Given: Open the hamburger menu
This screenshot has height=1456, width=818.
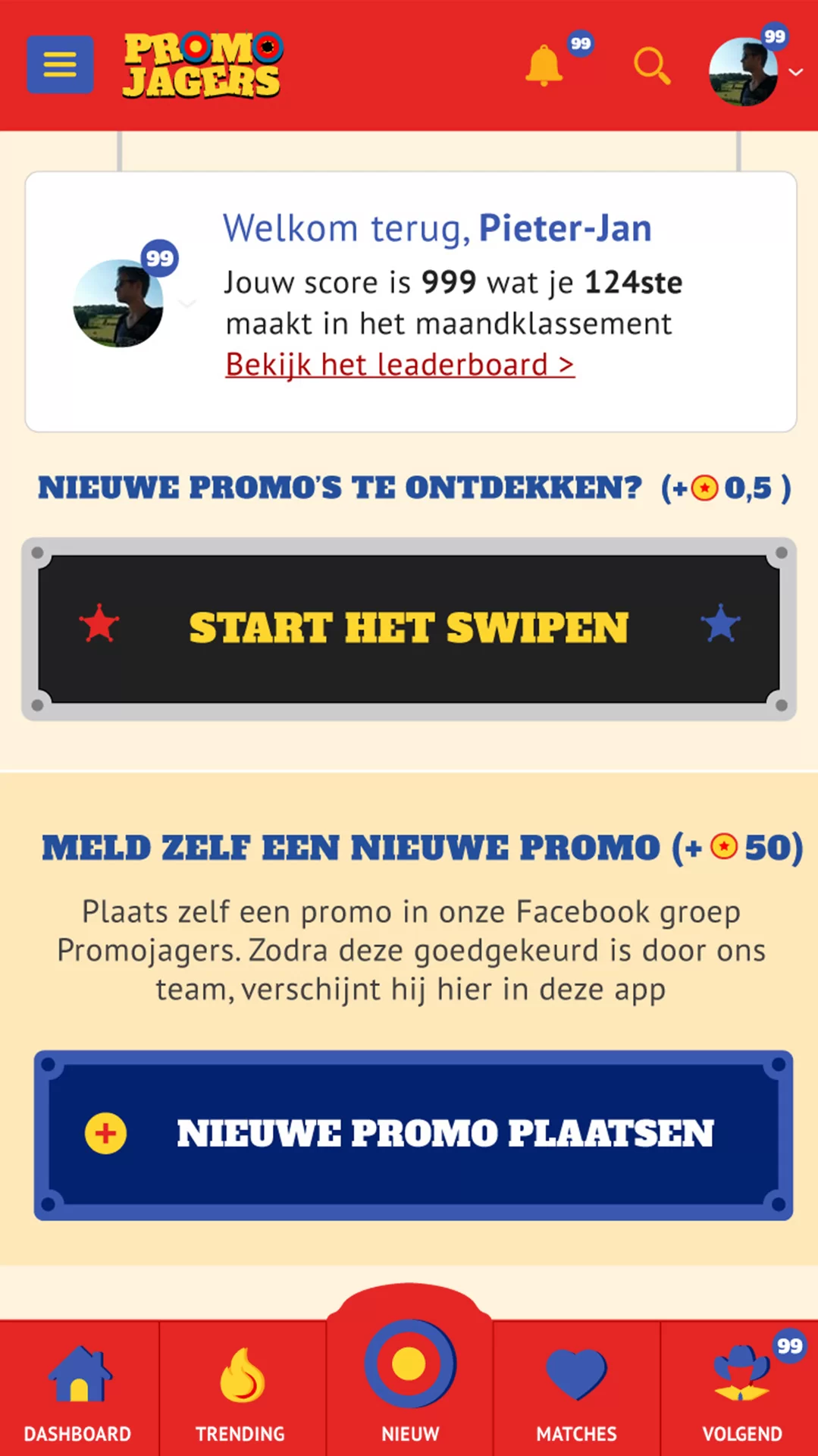Looking at the screenshot, I should tap(60, 64).
